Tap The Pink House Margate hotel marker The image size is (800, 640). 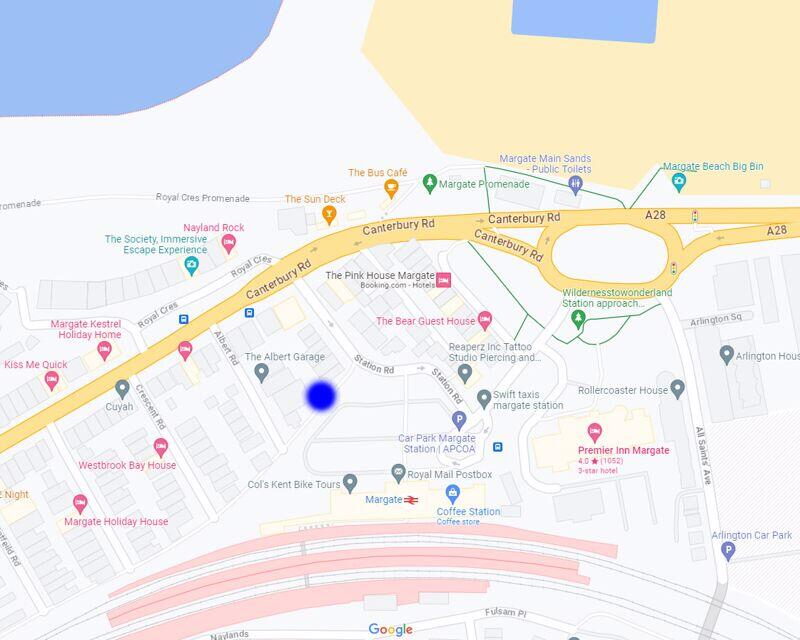(444, 280)
